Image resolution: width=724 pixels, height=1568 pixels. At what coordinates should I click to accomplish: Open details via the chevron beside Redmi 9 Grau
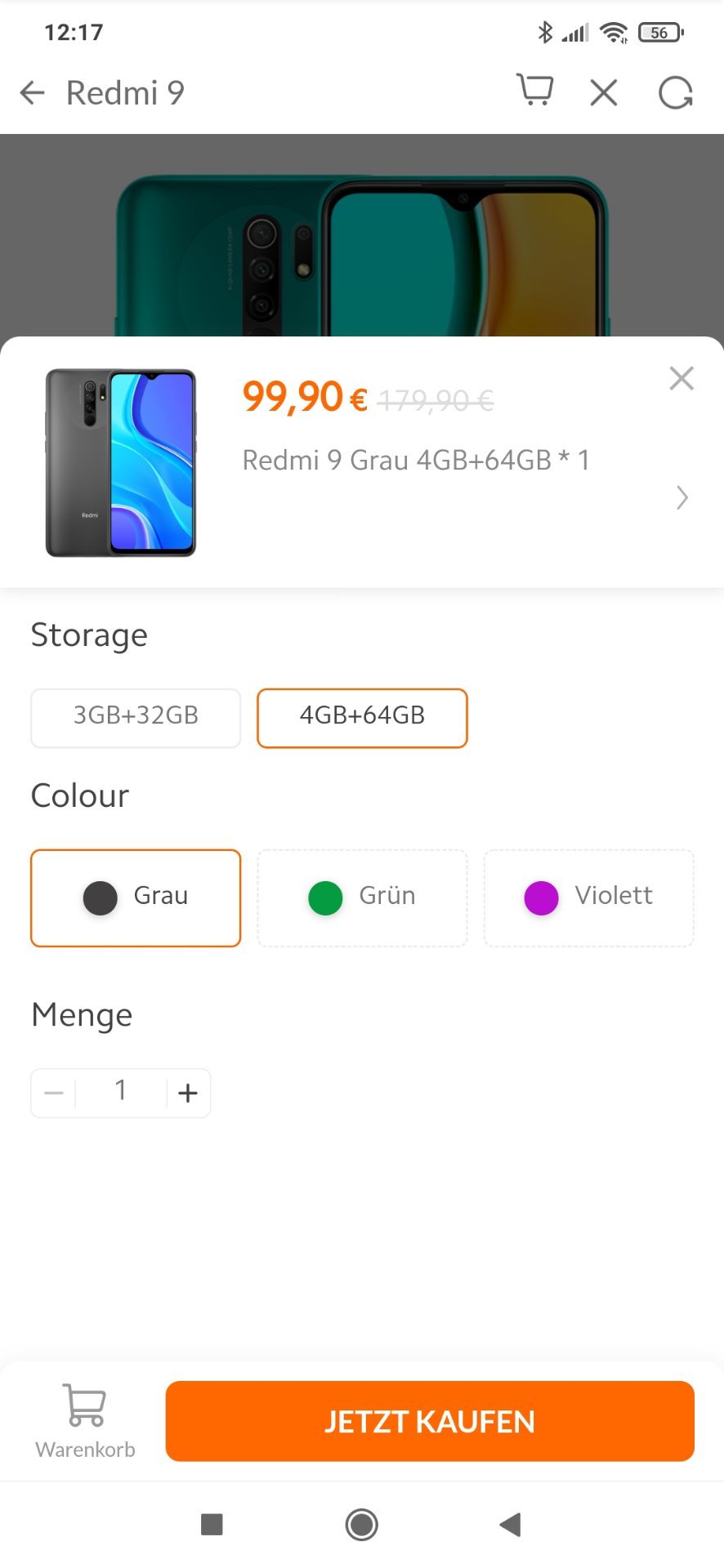(682, 497)
